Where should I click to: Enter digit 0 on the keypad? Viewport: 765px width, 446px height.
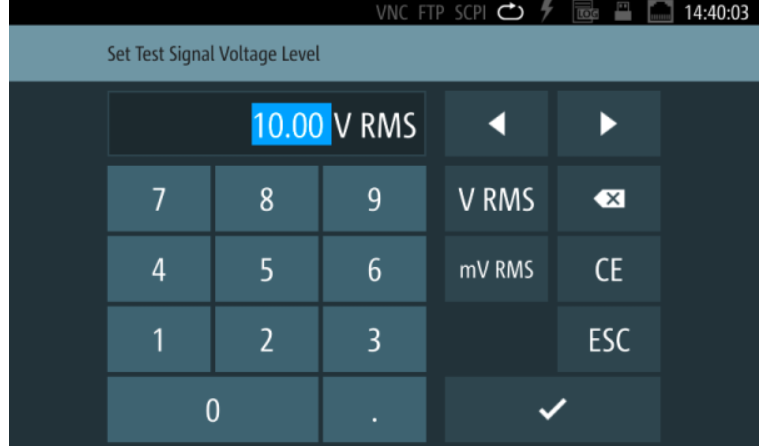(x=212, y=410)
